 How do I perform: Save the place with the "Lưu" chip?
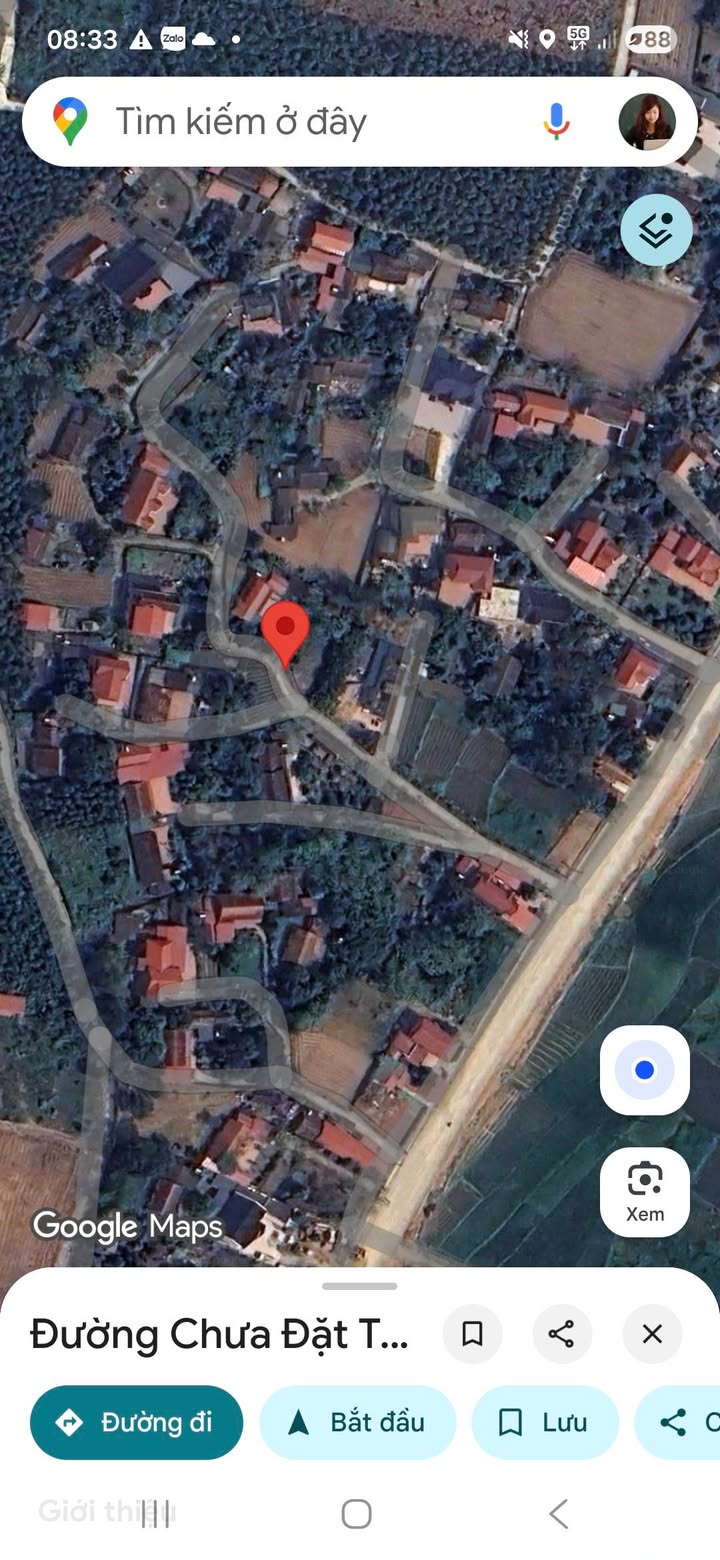point(545,1422)
